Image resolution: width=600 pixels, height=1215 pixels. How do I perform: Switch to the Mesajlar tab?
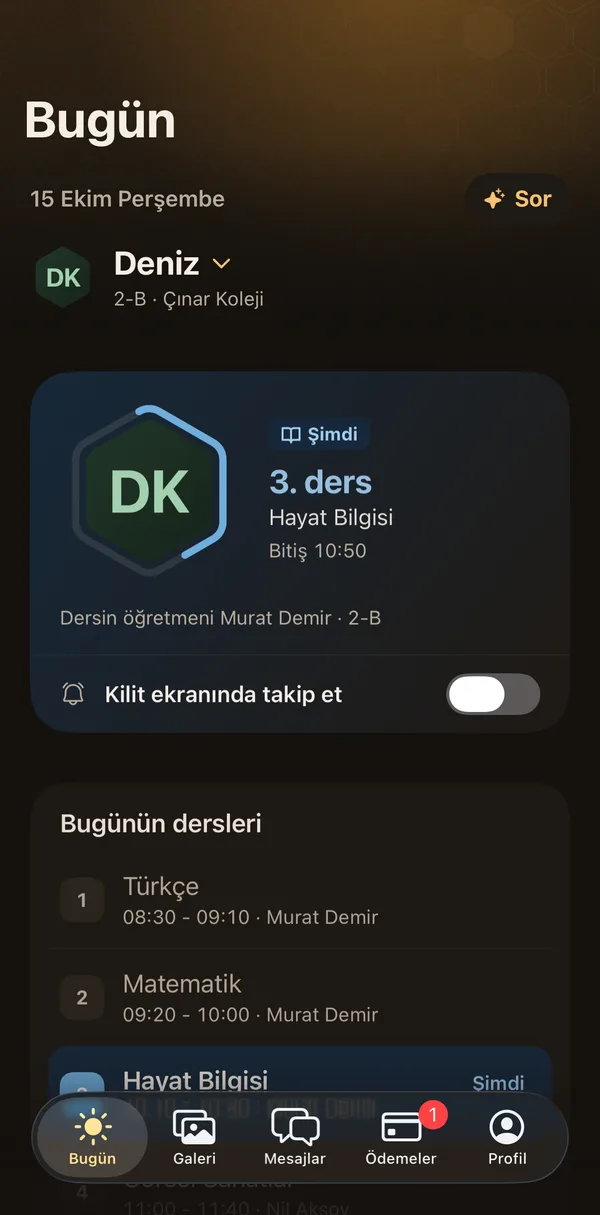pos(295,1139)
